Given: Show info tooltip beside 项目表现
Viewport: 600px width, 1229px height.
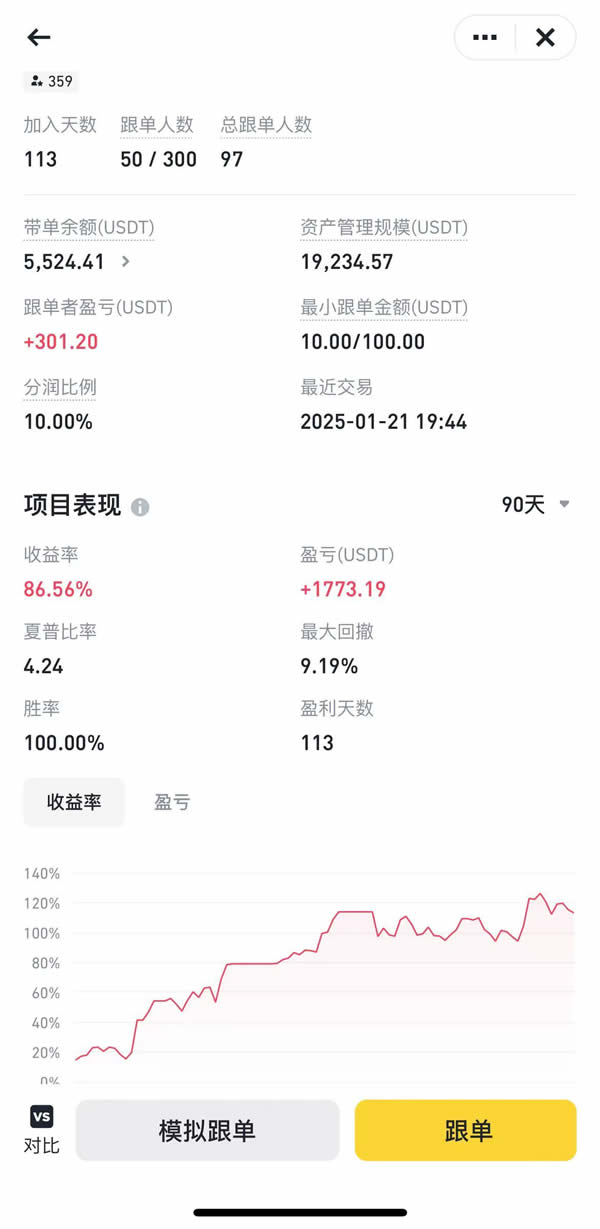Looking at the screenshot, I should pos(140,507).
